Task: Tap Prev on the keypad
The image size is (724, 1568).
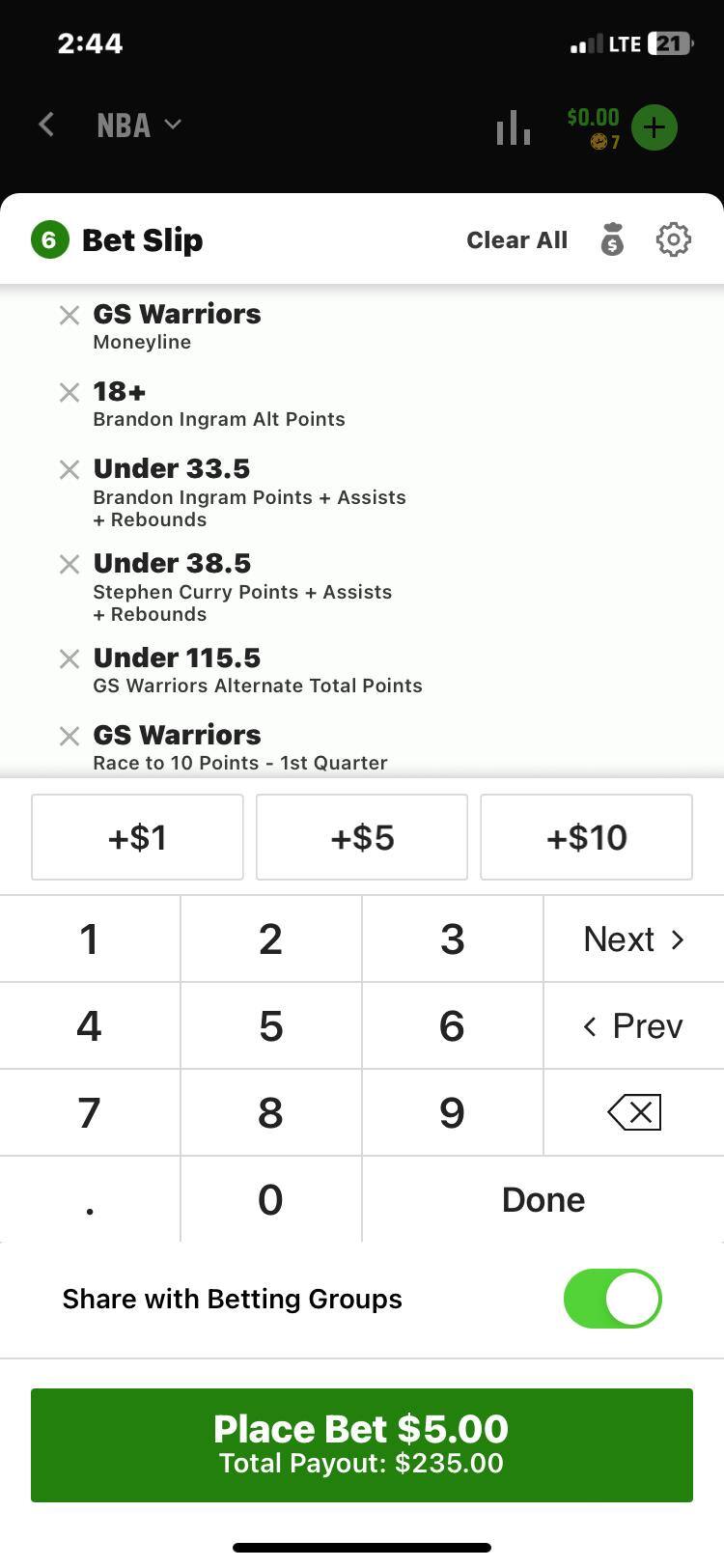Action: point(633,1025)
